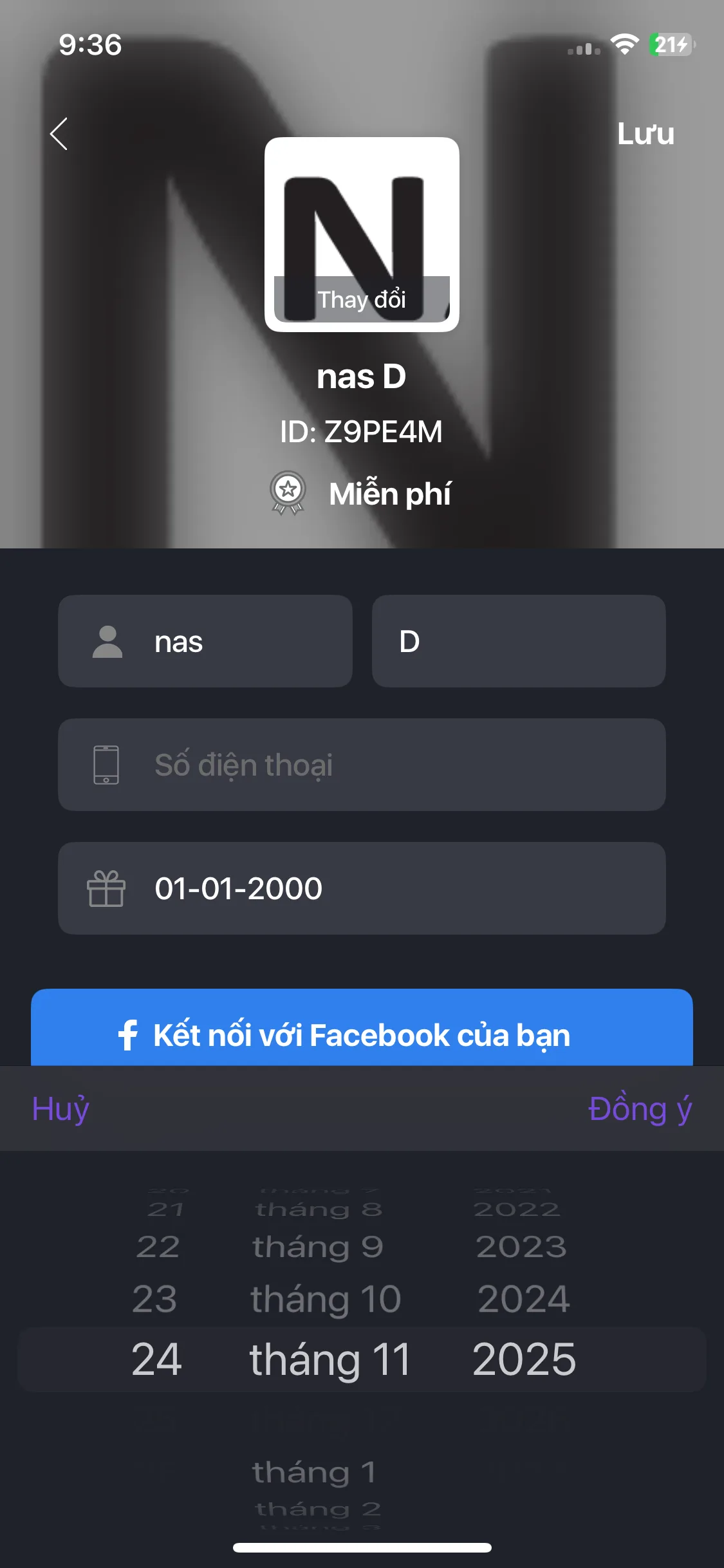Tap the charging battery indicator
This screenshot has height=1568, width=724.
click(670, 45)
